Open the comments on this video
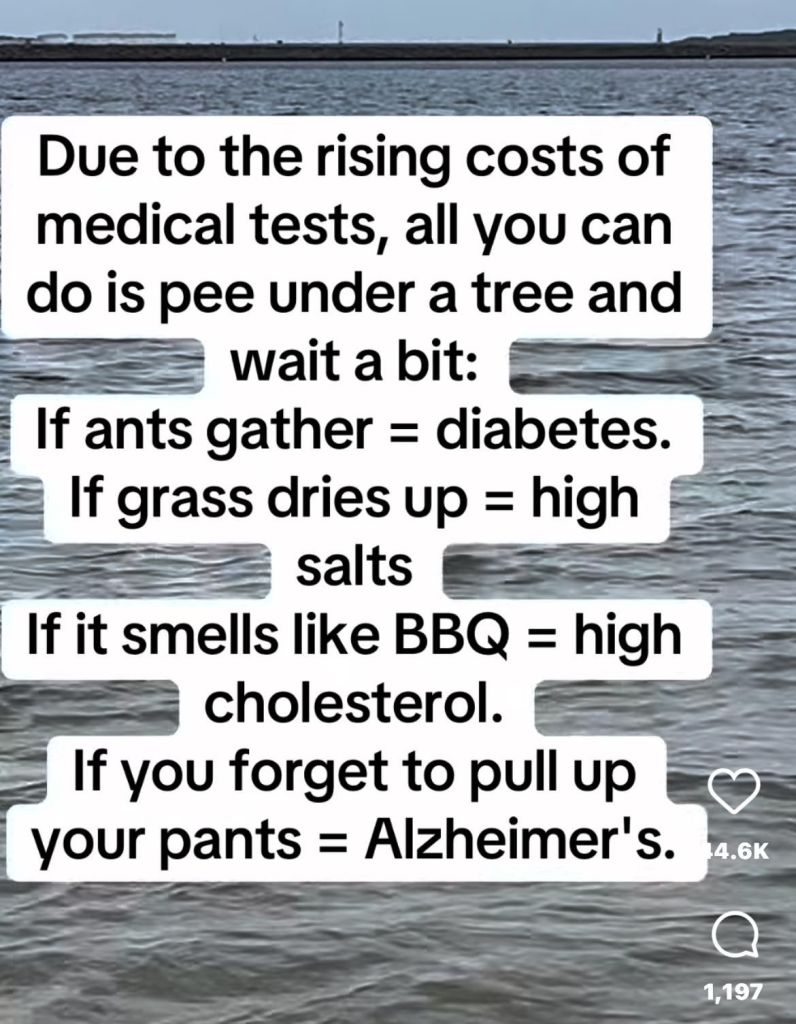The height and width of the screenshot is (1024, 796). (735, 939)
